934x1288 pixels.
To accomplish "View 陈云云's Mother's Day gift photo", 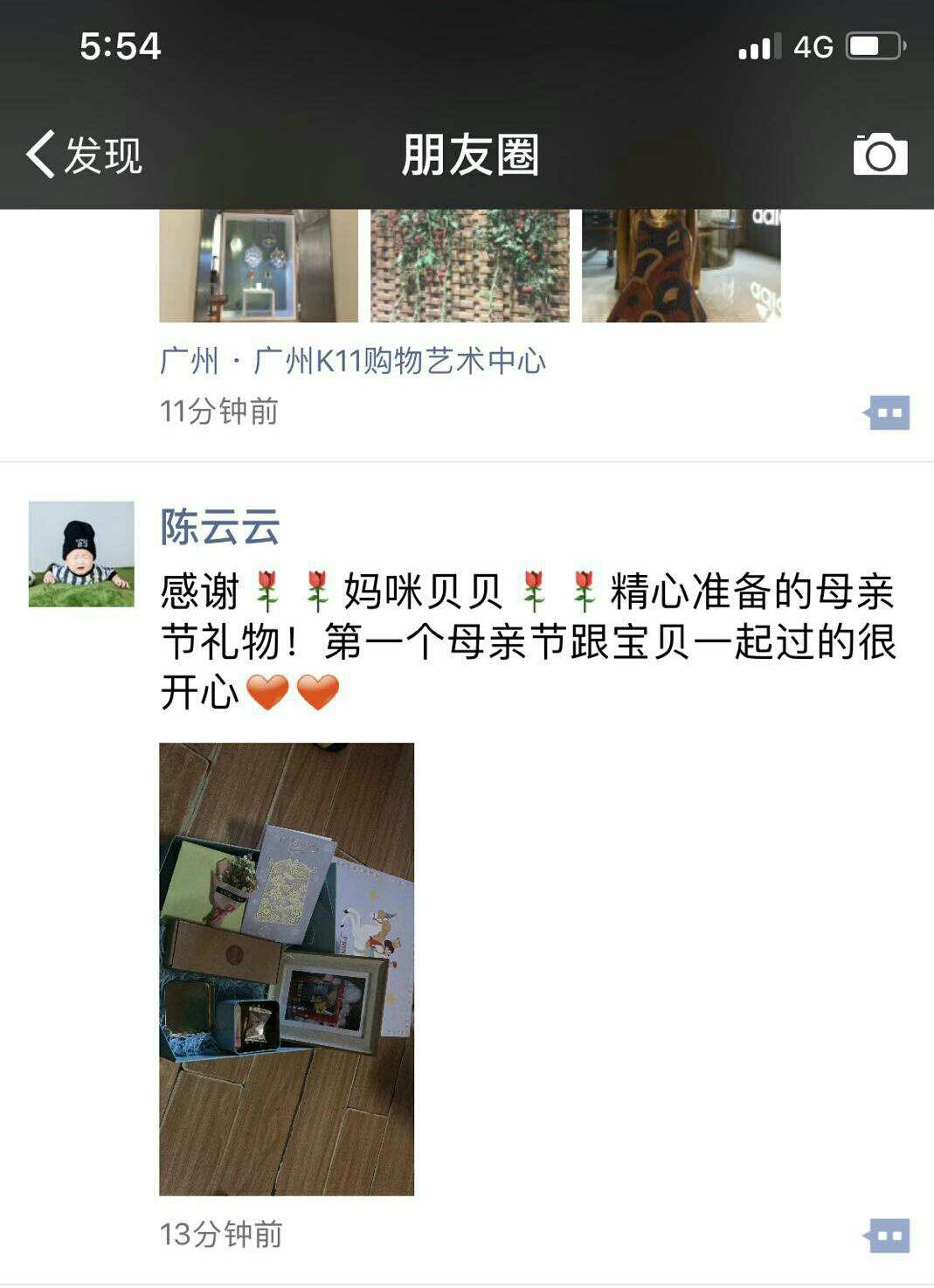I will pos(287,968).
